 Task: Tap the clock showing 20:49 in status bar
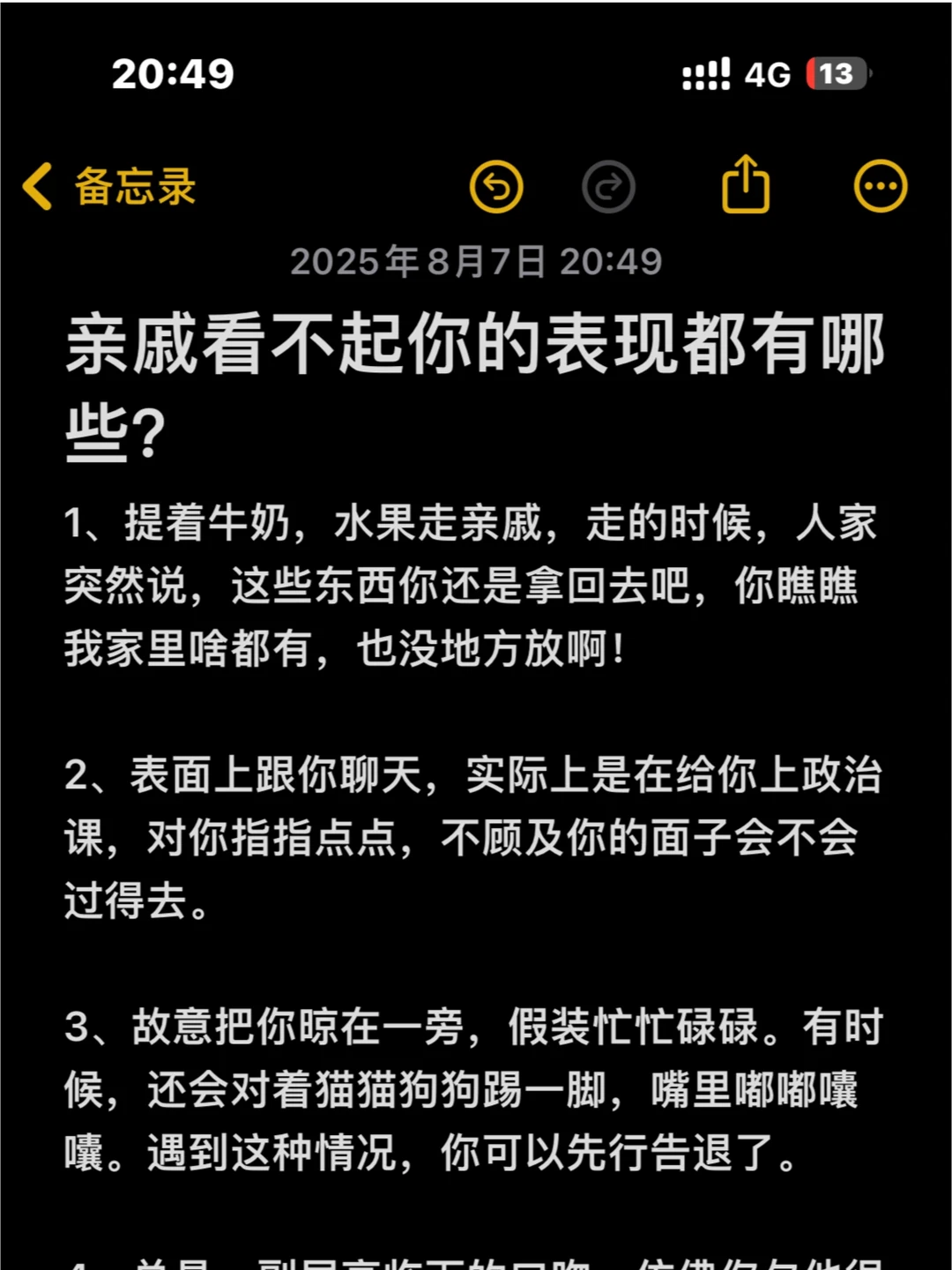[x=171, y=75]
